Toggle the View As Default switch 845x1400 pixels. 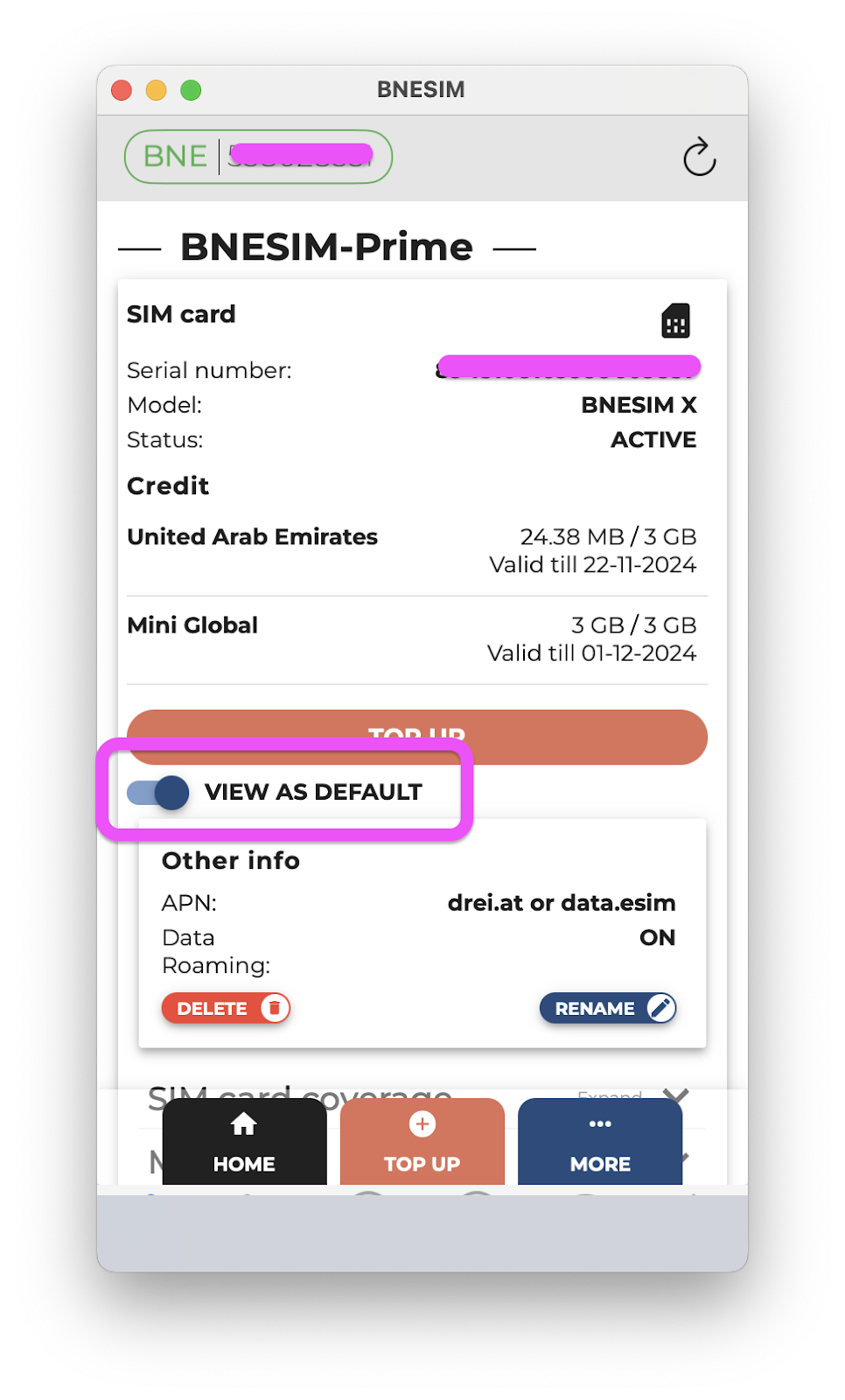159,793
